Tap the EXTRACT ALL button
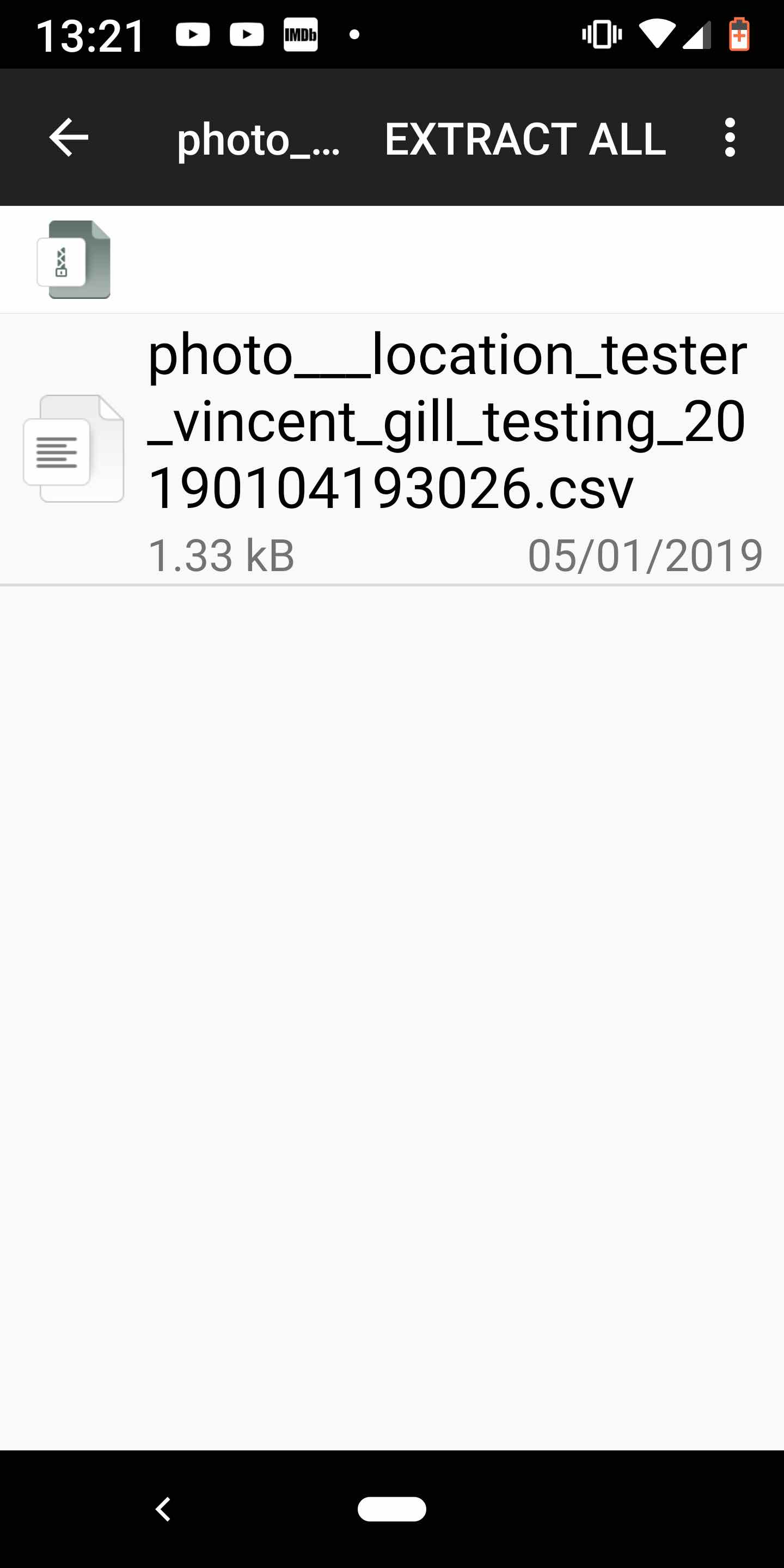 [x=525, y=139]
